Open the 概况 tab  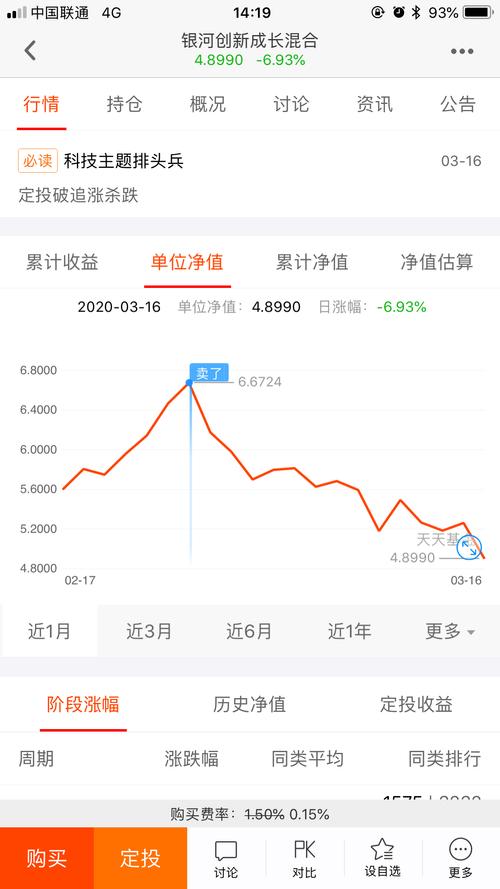[x=207, y=104]
